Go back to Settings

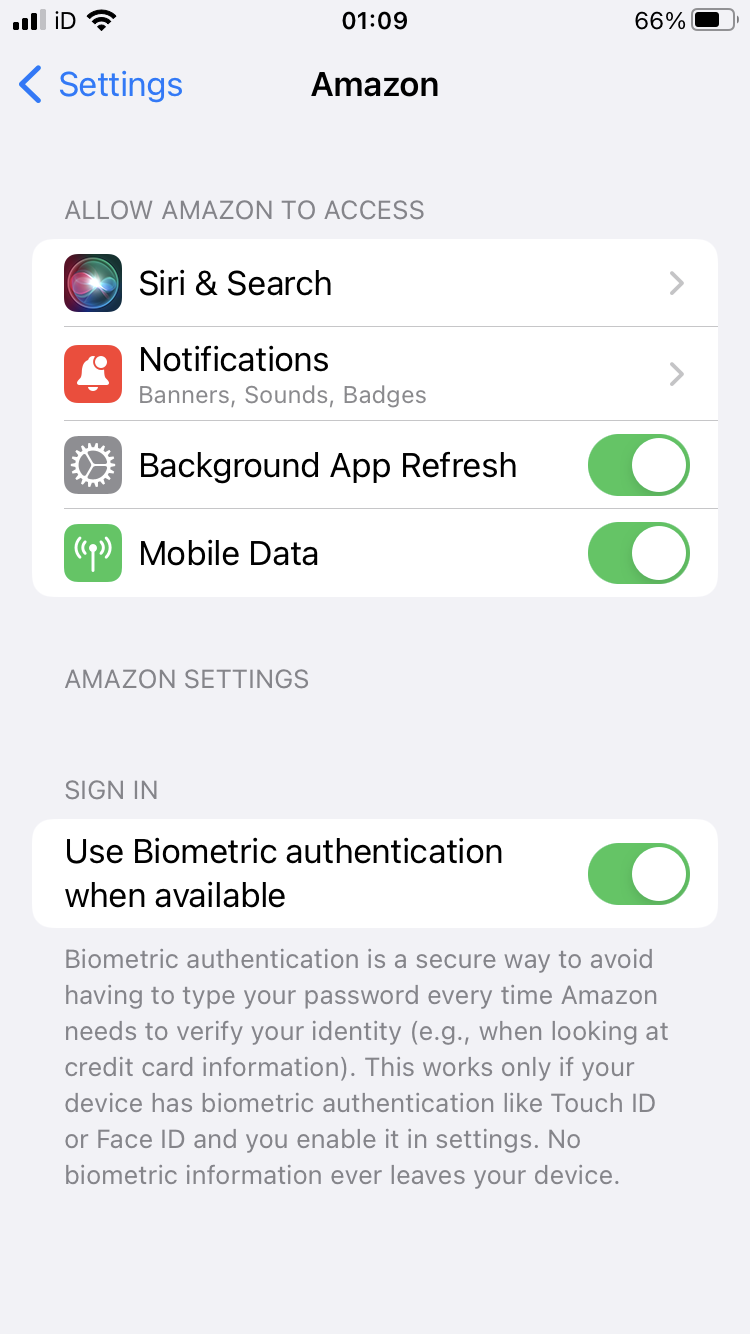point(101,85)
